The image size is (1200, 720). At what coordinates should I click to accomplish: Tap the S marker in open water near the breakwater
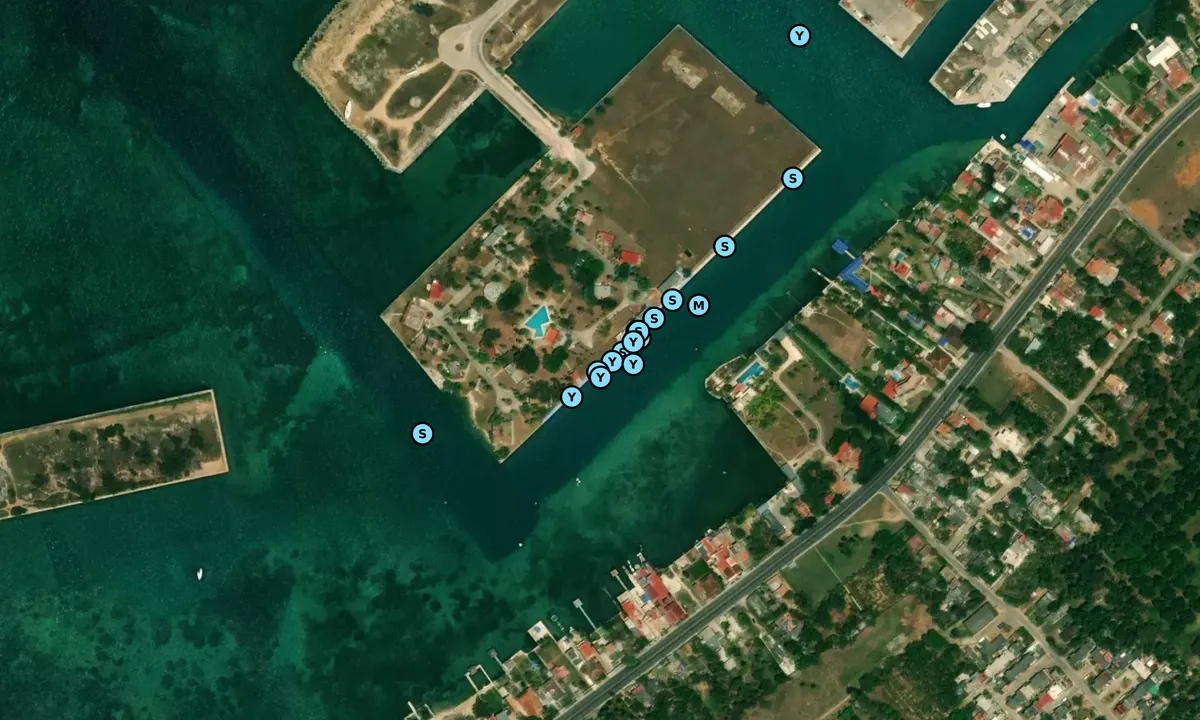pyautogui.click(x=423, y=434)
